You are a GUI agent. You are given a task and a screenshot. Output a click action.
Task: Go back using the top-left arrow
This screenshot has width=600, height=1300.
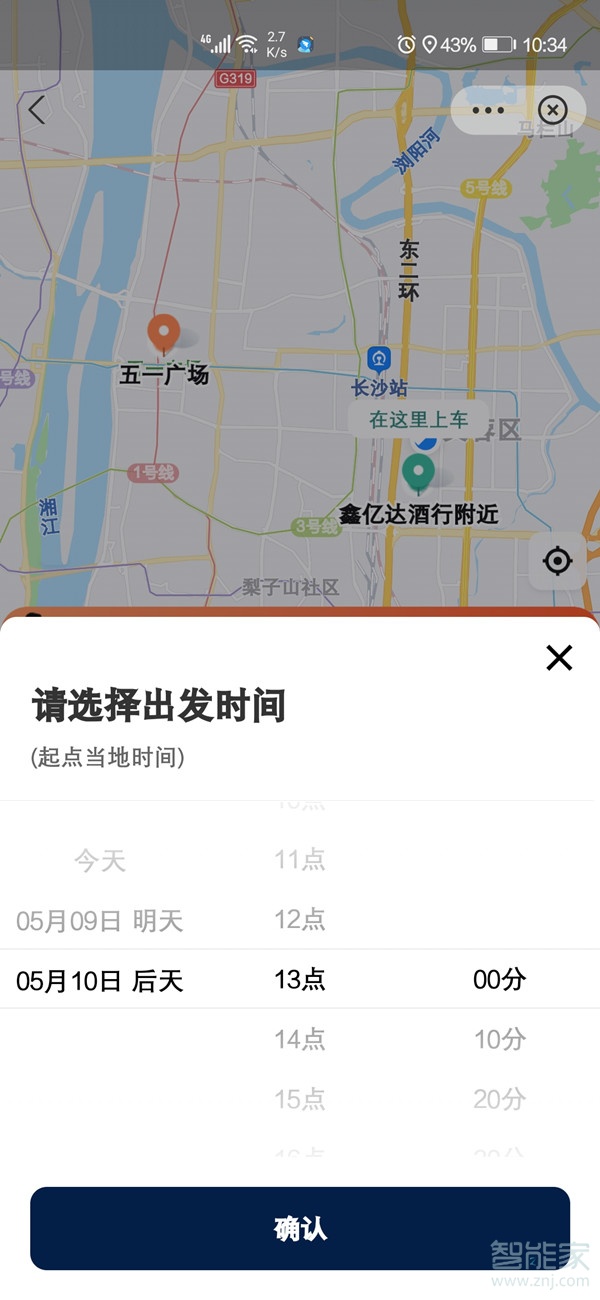coord(37,110)
